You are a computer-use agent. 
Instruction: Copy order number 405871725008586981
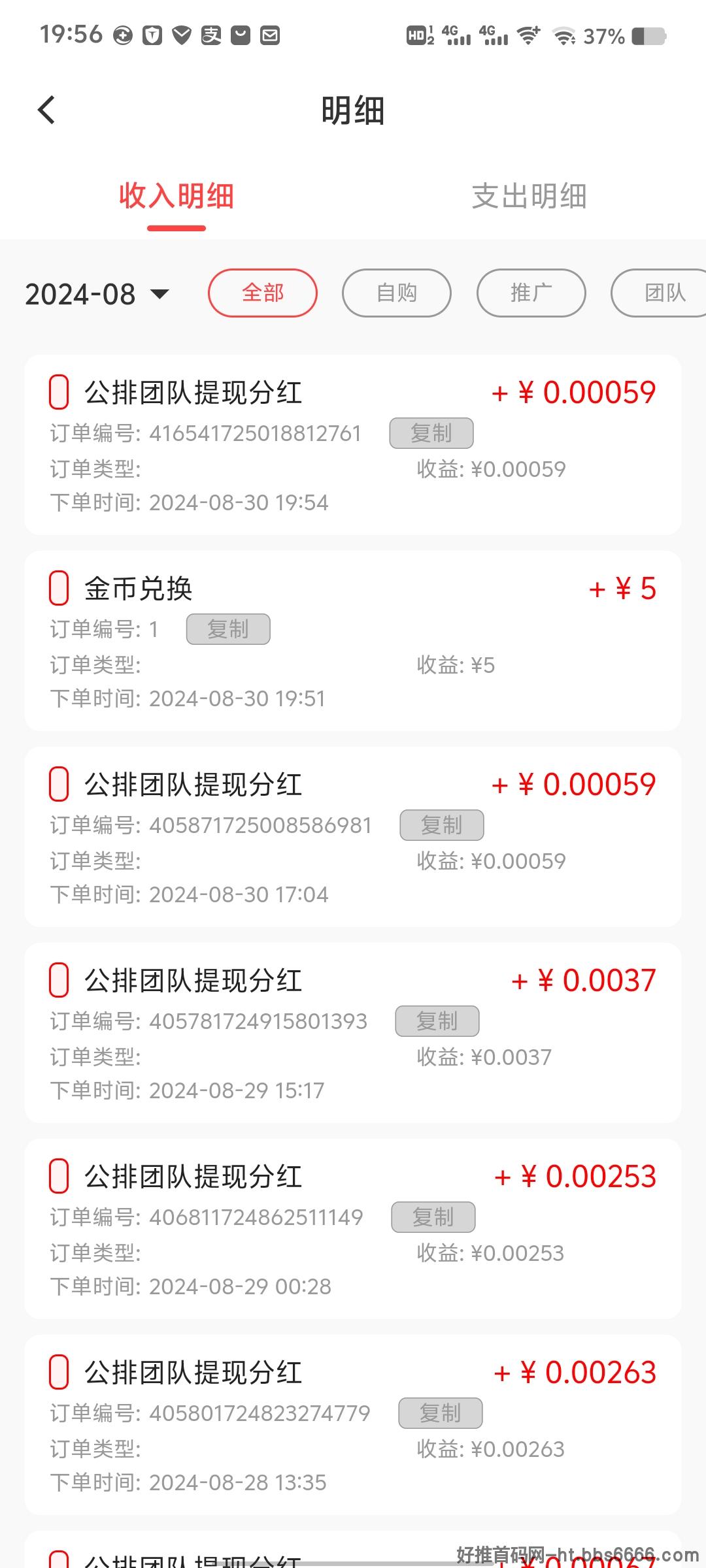tap(442, 825)
